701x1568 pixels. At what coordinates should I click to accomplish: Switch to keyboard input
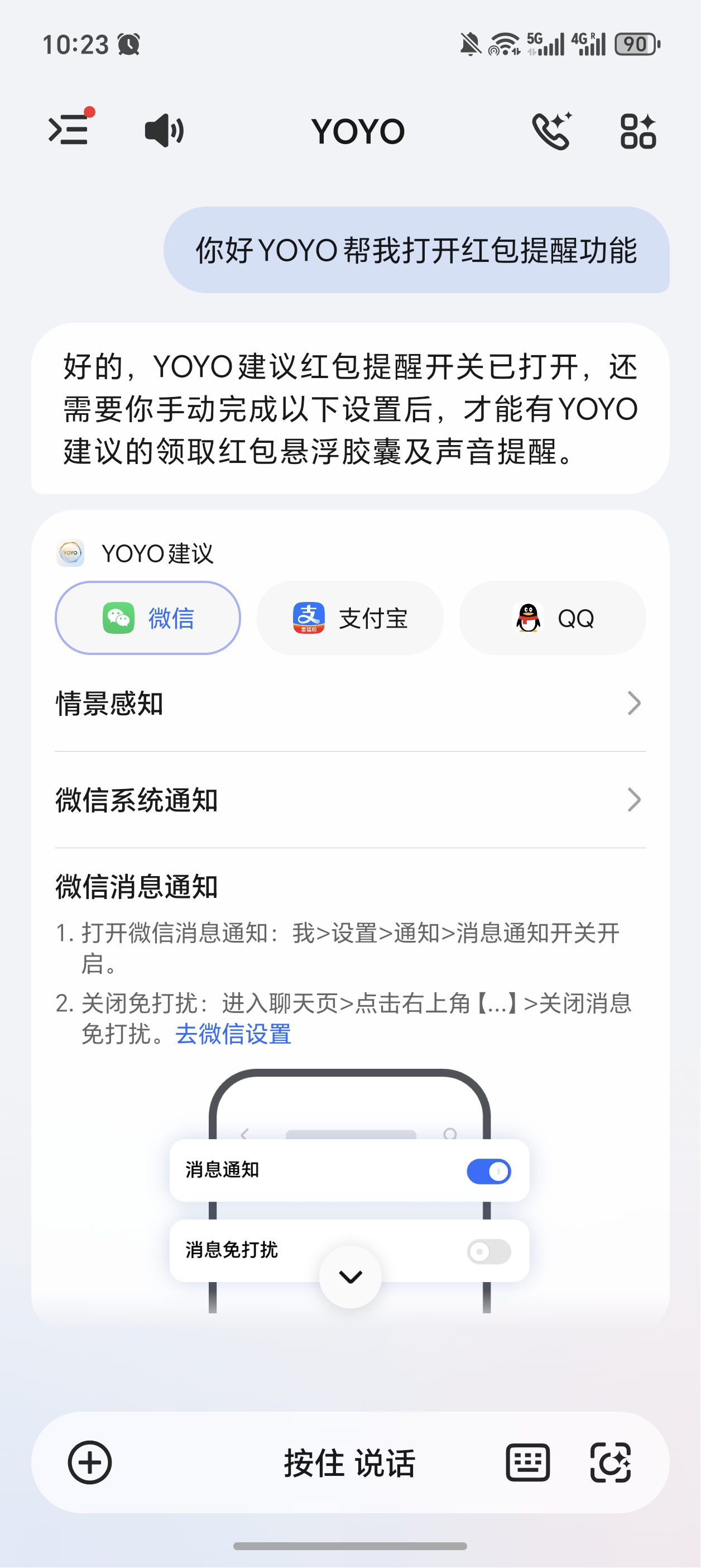[x=527, y=1462]
